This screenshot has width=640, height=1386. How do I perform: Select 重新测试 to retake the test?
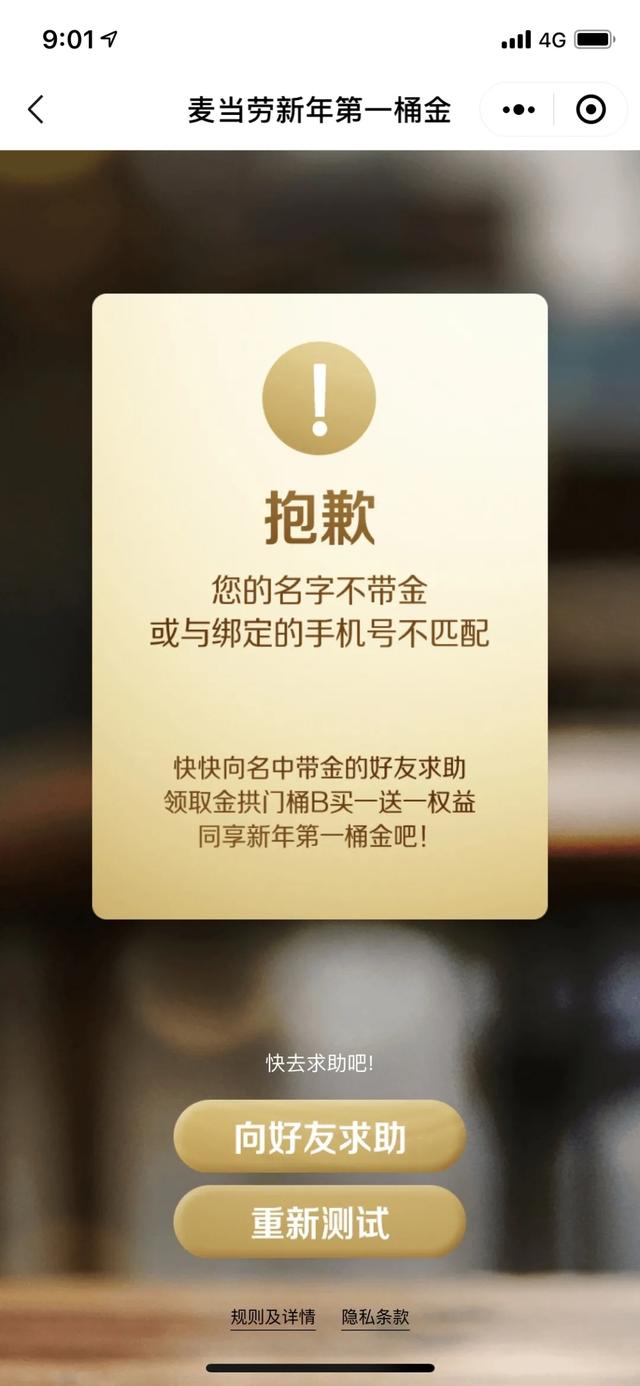pyautogui.click(x=320, y=1222)
